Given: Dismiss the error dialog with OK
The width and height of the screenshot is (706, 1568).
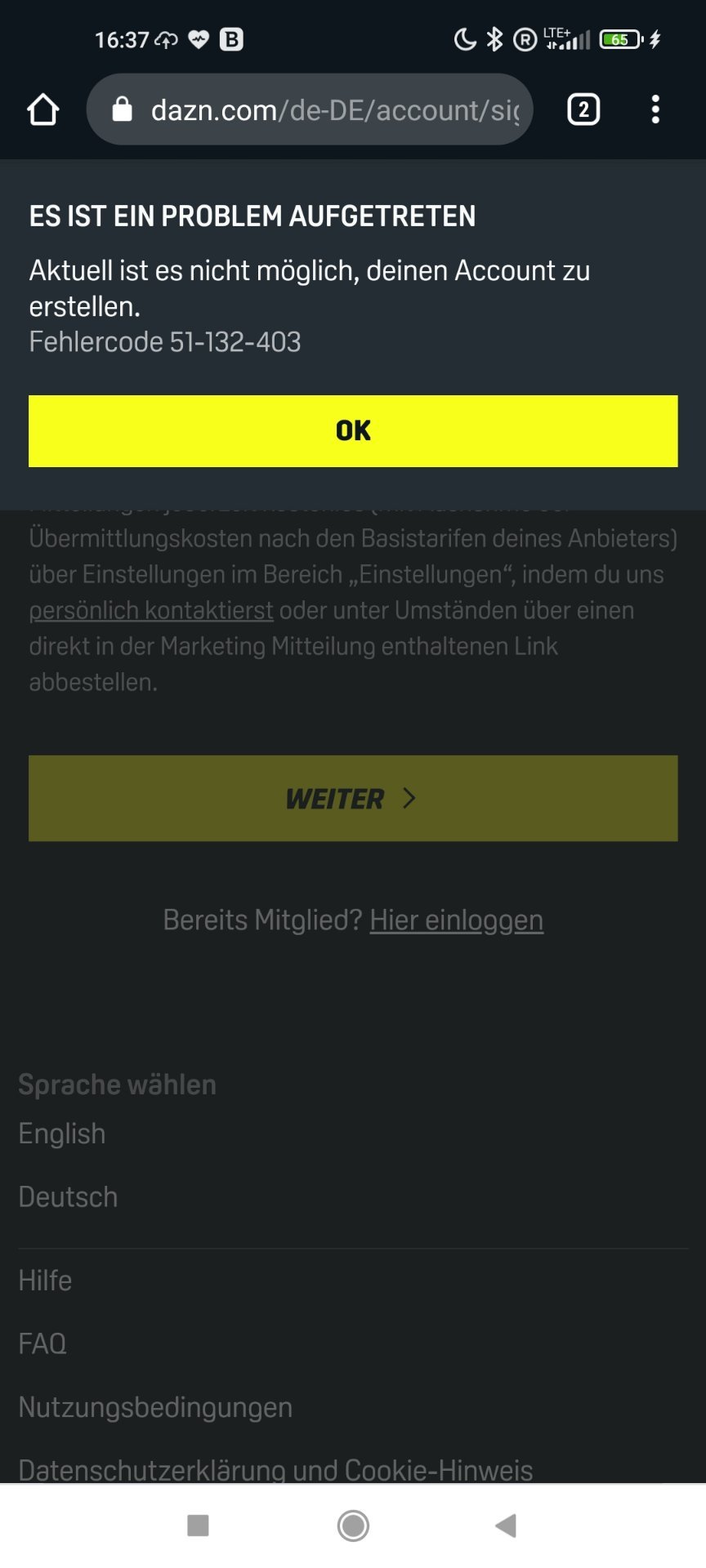Looking at the screenshot, I should tap(353, 431).
